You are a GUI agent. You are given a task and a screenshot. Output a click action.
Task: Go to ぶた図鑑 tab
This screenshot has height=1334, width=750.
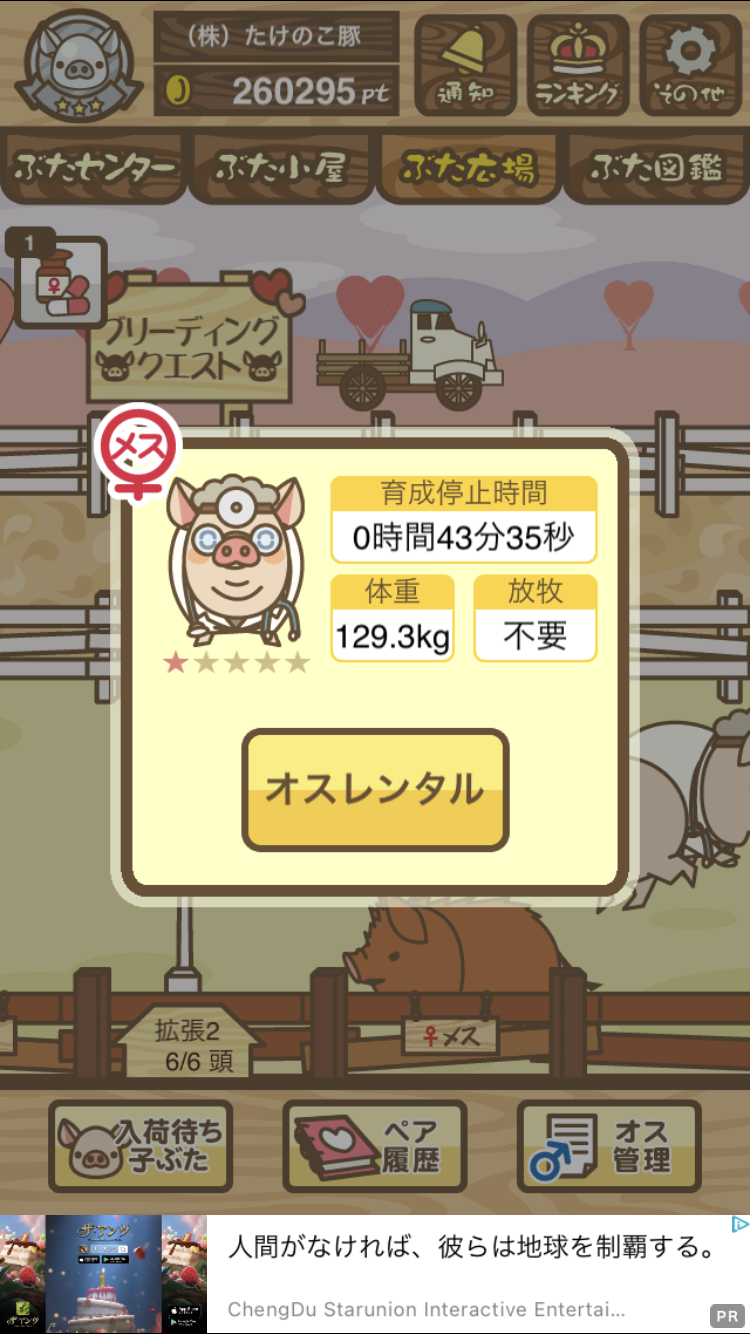656,167
